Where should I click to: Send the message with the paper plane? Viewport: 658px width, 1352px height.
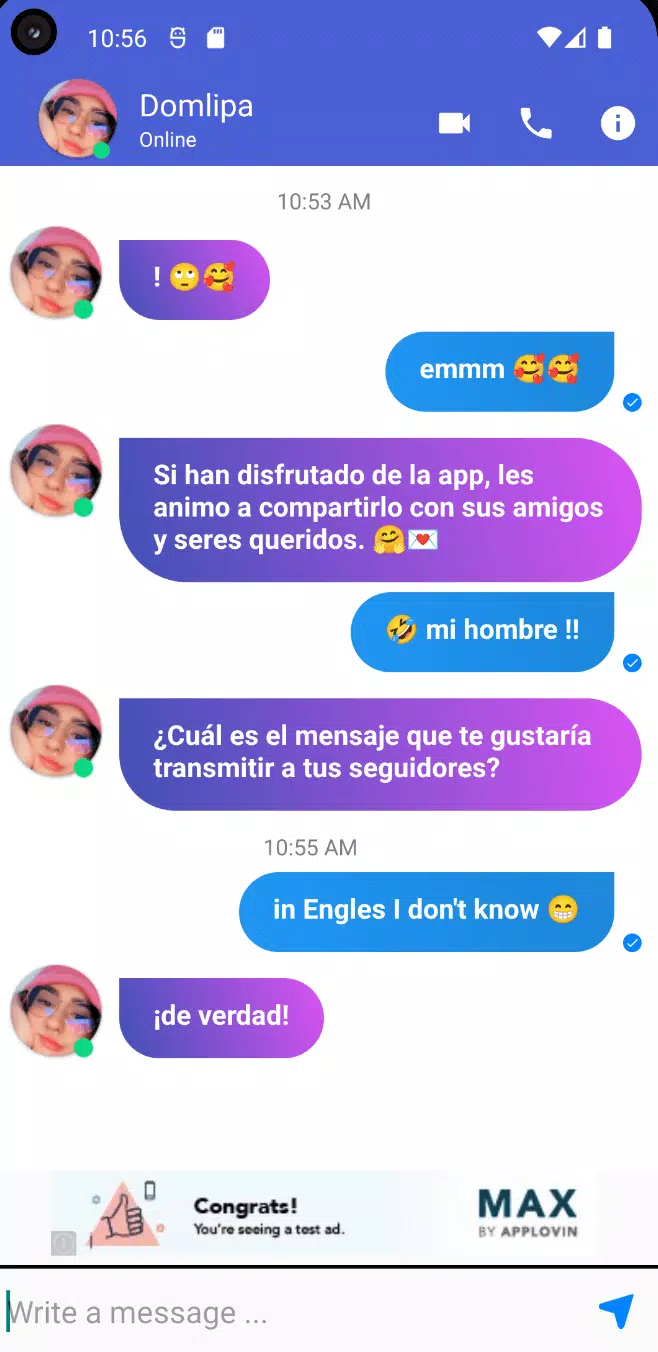click(x=616, y=1311)
